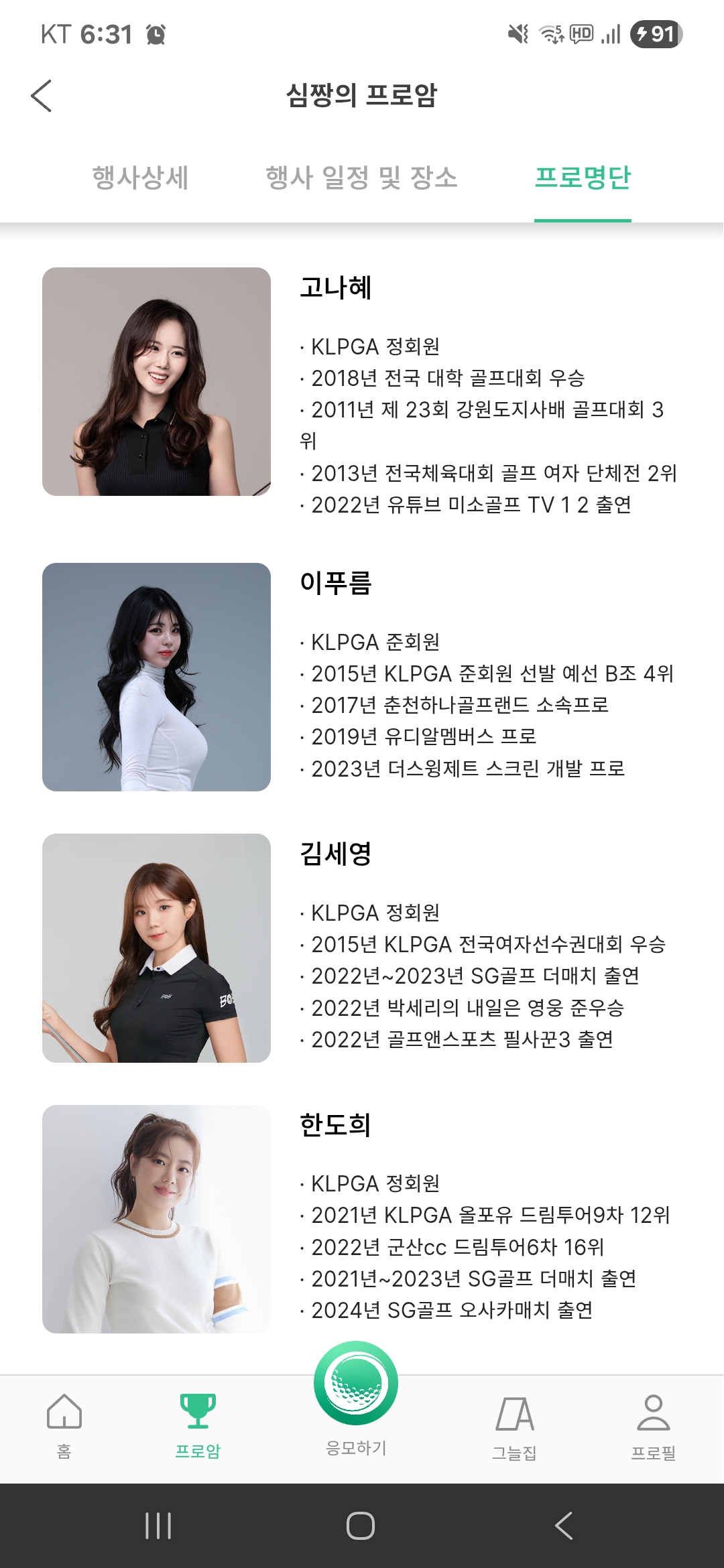
Task: Select the 프로명단 tab
Action: [583, 178]
